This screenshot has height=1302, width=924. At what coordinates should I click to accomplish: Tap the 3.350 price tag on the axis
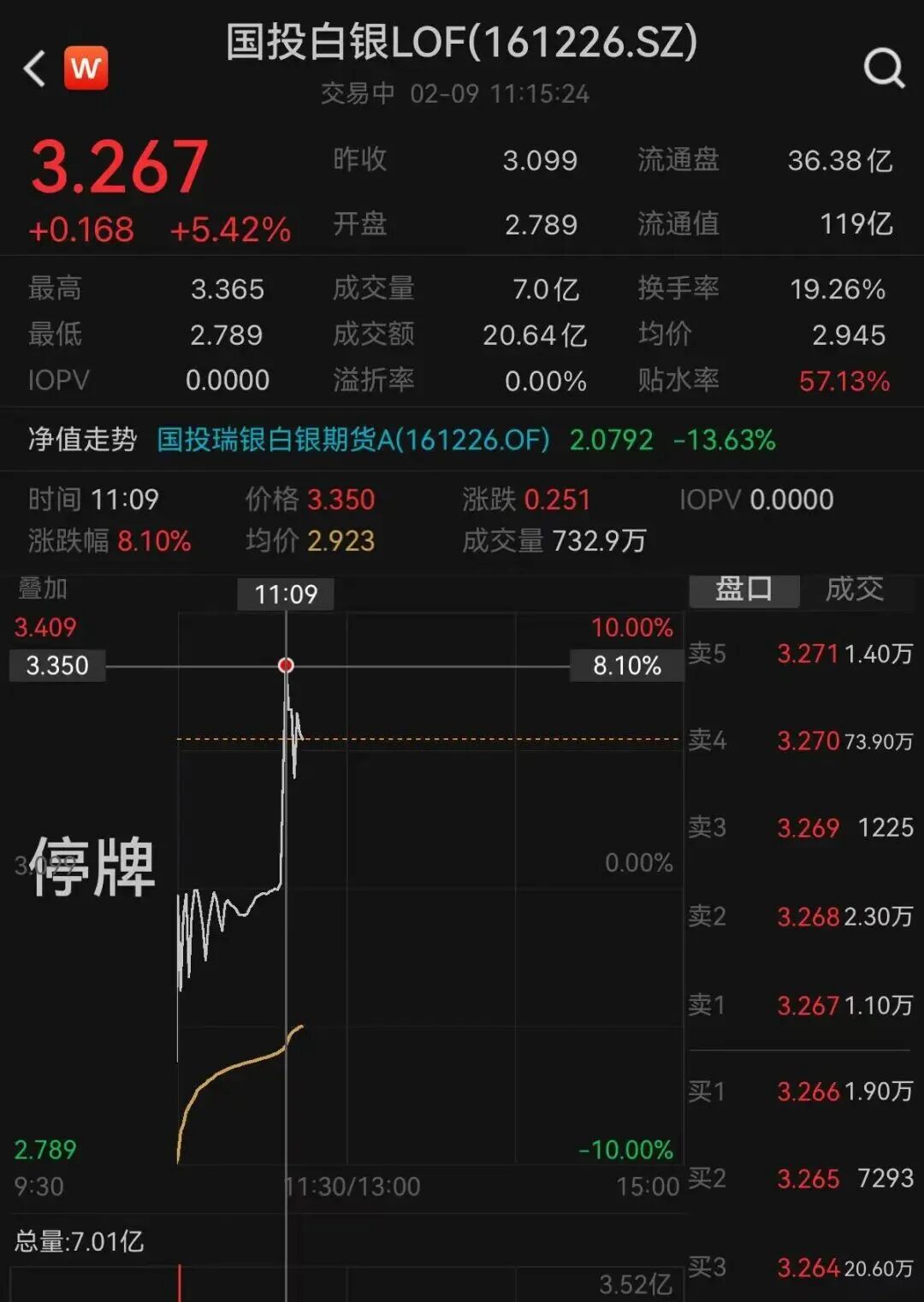[56, 666]
